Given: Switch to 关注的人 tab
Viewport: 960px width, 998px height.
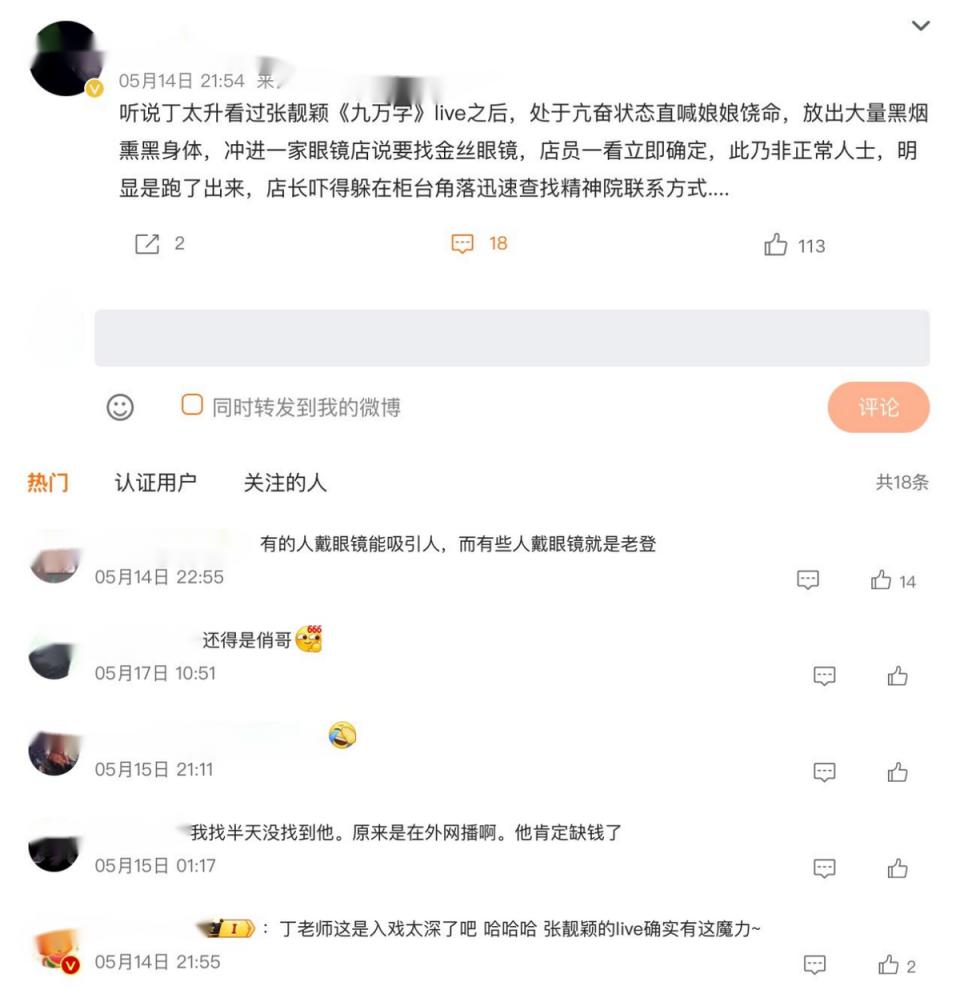Looking at the screenshot, I should 285,483.
